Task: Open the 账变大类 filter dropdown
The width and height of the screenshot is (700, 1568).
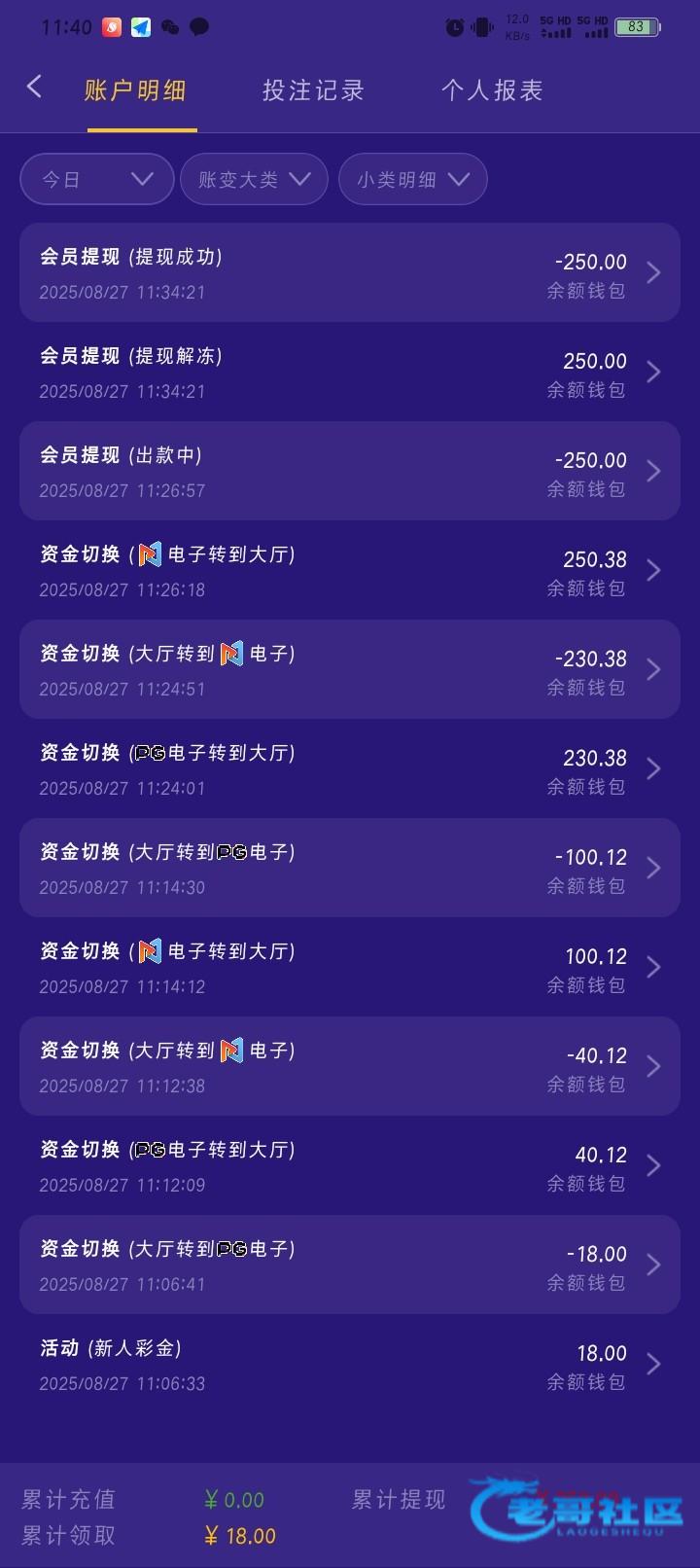Action: click(x=254, y=179)
